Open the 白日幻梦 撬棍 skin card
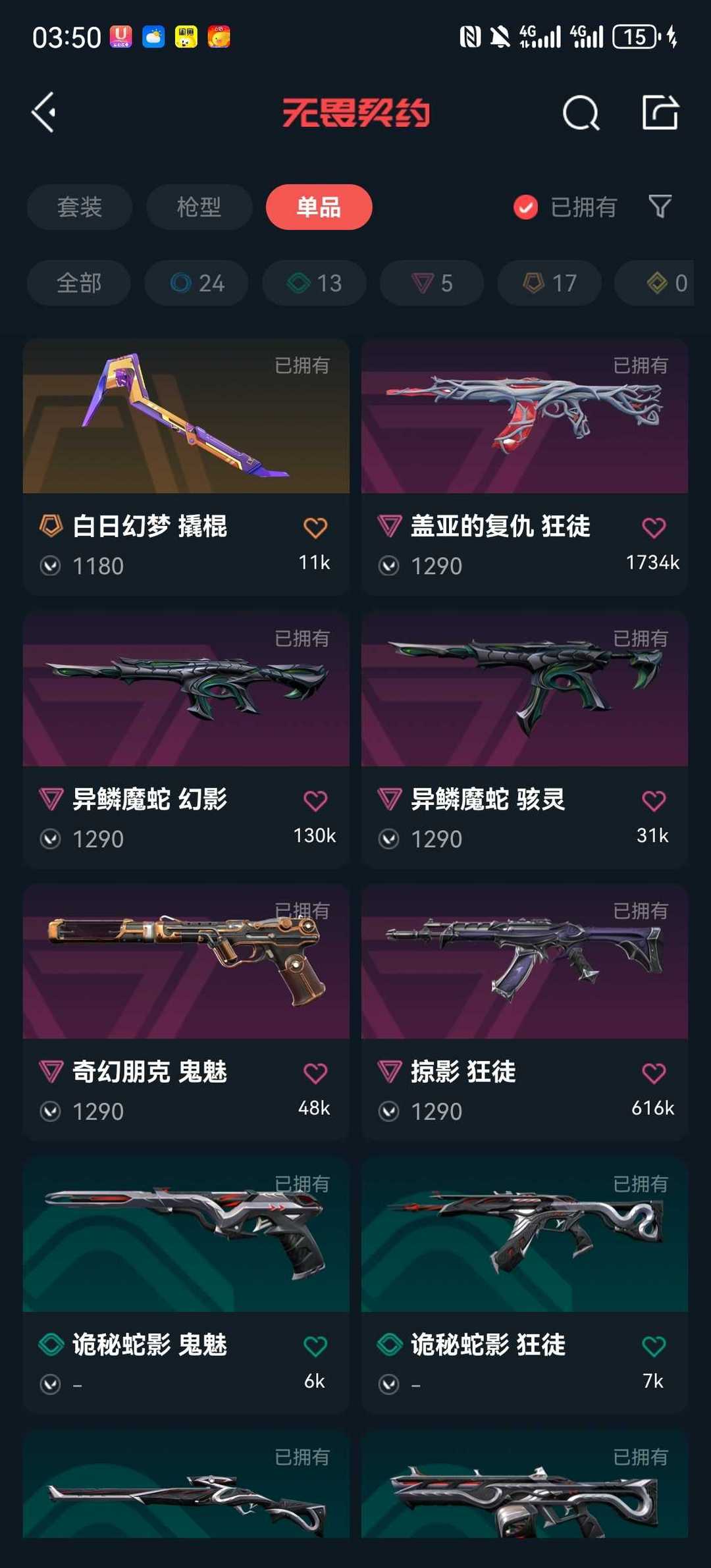Screen dimensions: 711x1568 coord(186,467)
